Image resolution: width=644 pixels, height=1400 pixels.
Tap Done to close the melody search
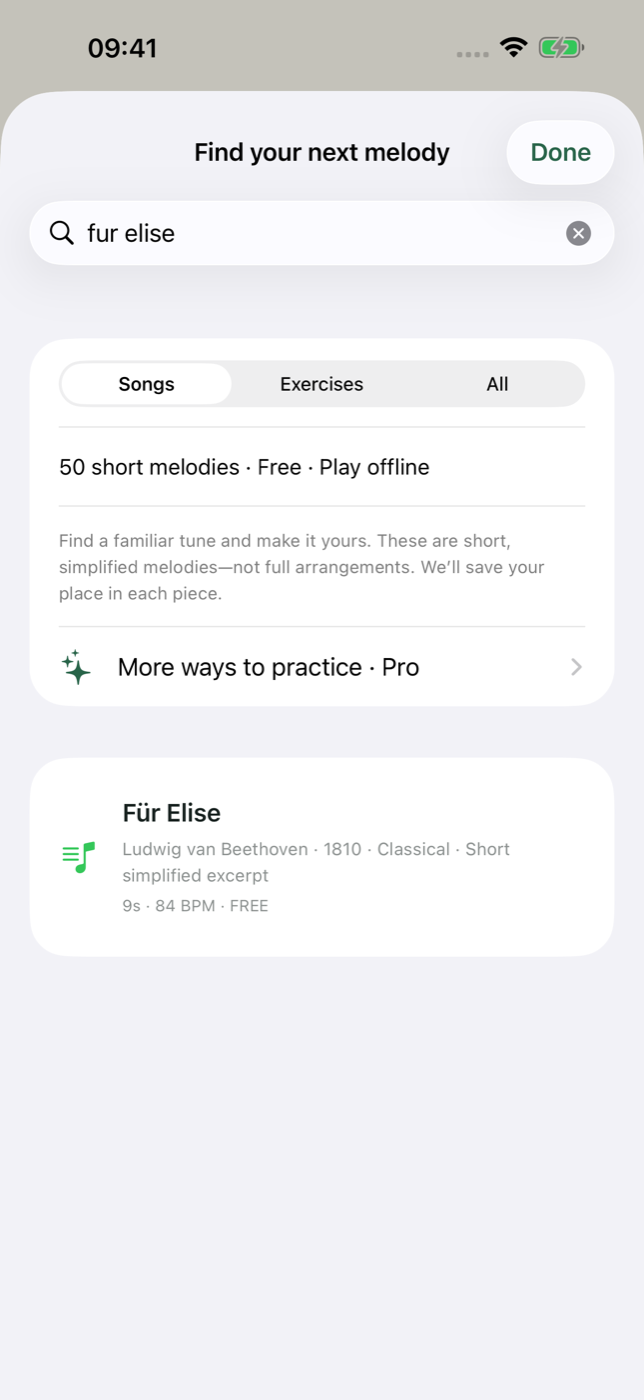[560, 152]
